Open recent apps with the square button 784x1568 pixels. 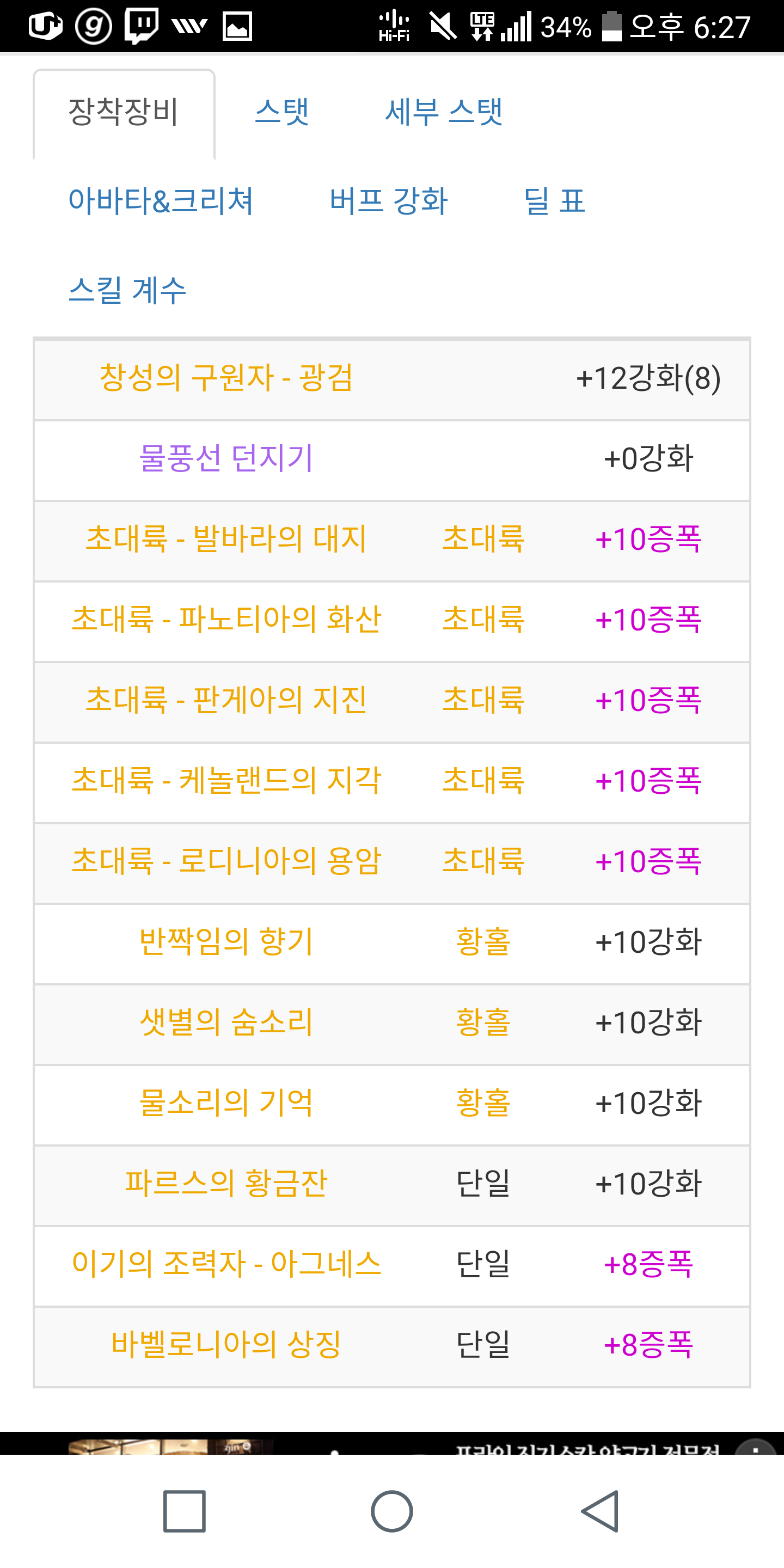click(x=185, y=1511)
